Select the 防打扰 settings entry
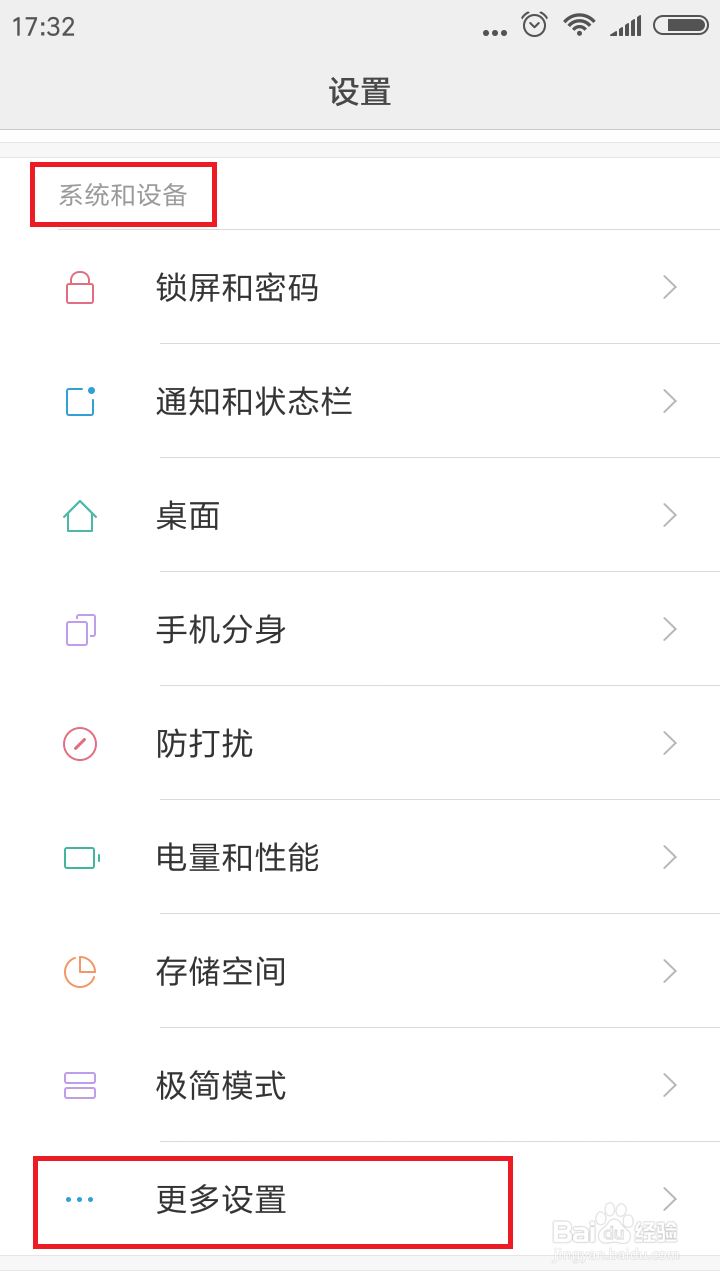 click(x=360, y=743)
